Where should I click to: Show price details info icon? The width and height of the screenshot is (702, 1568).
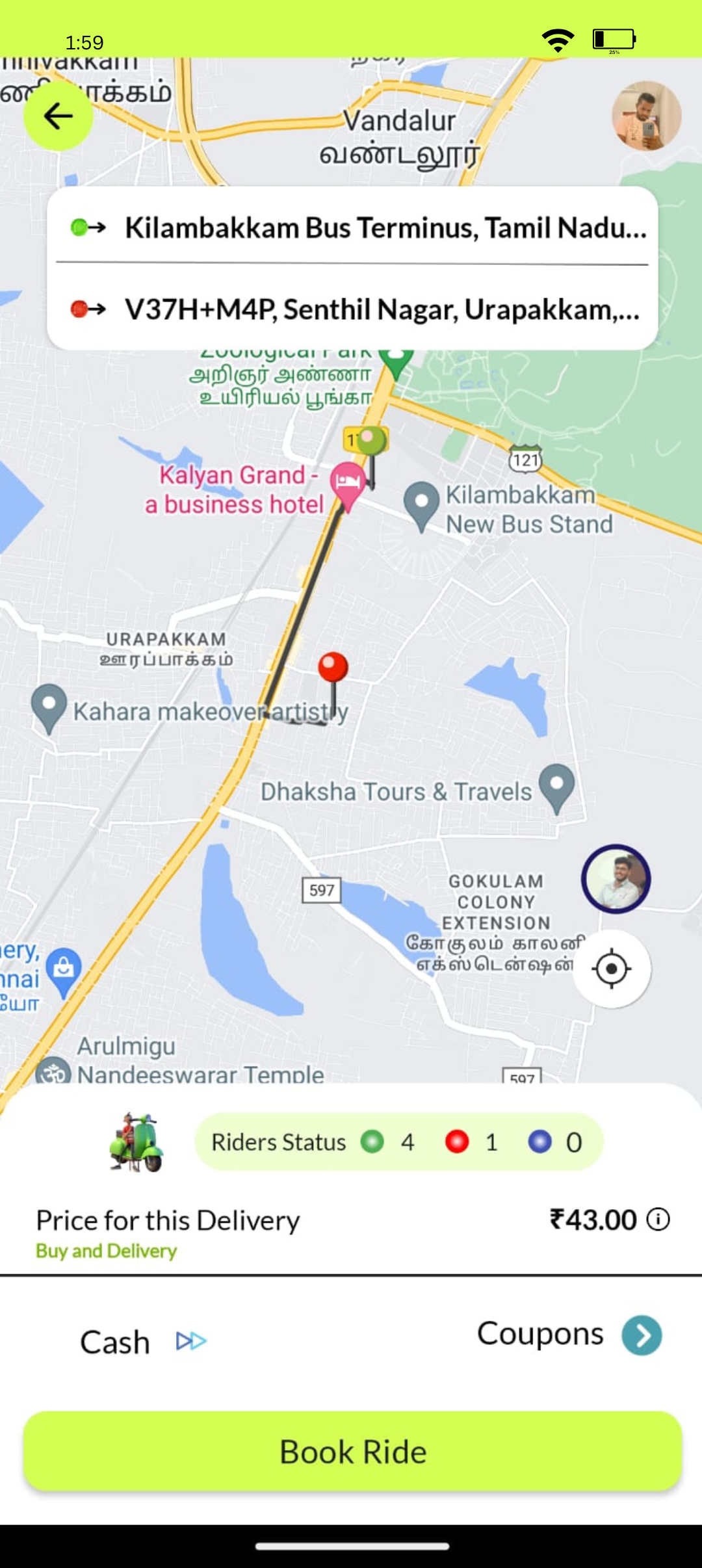pos(658,1219)
